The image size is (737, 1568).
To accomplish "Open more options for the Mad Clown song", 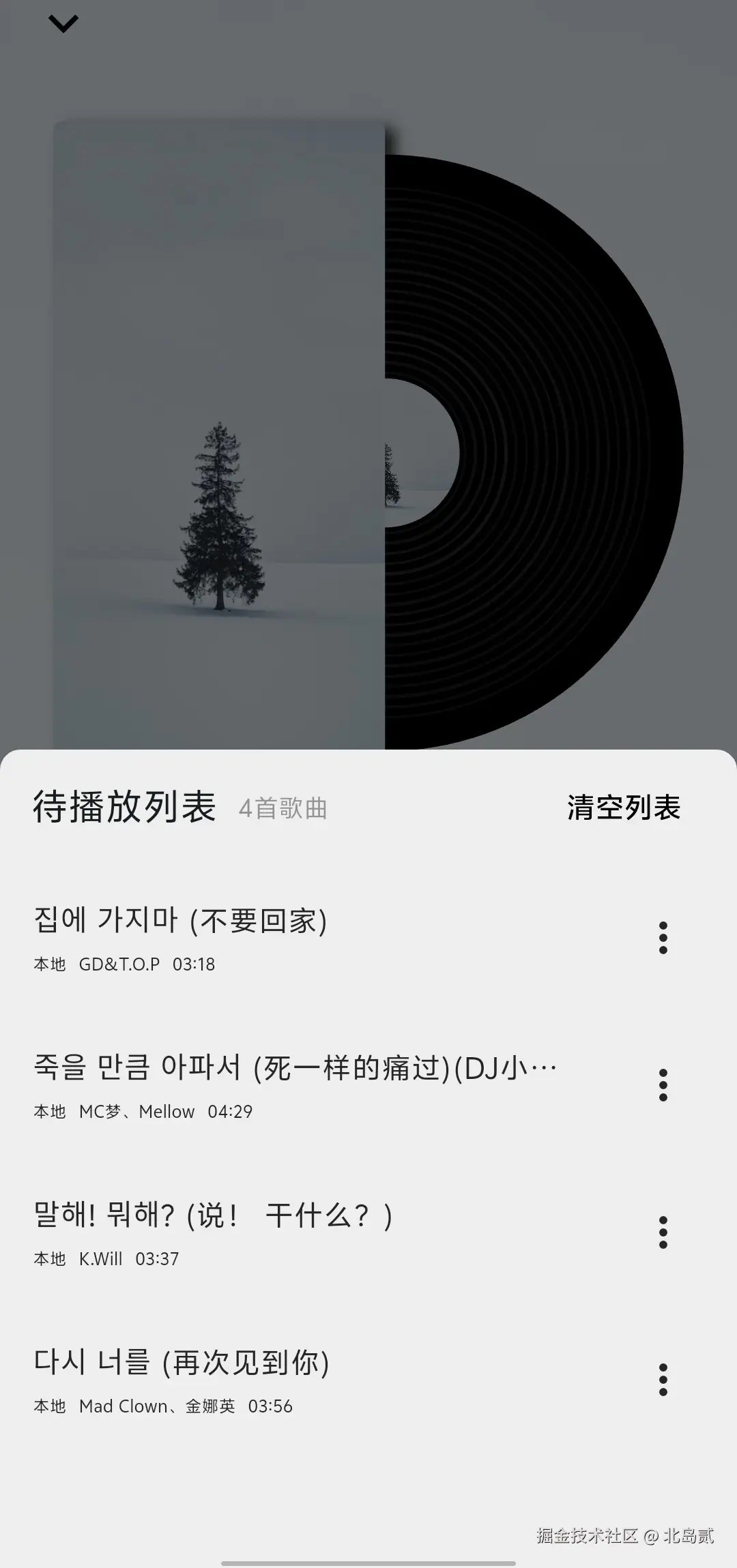I will 663,1380.
